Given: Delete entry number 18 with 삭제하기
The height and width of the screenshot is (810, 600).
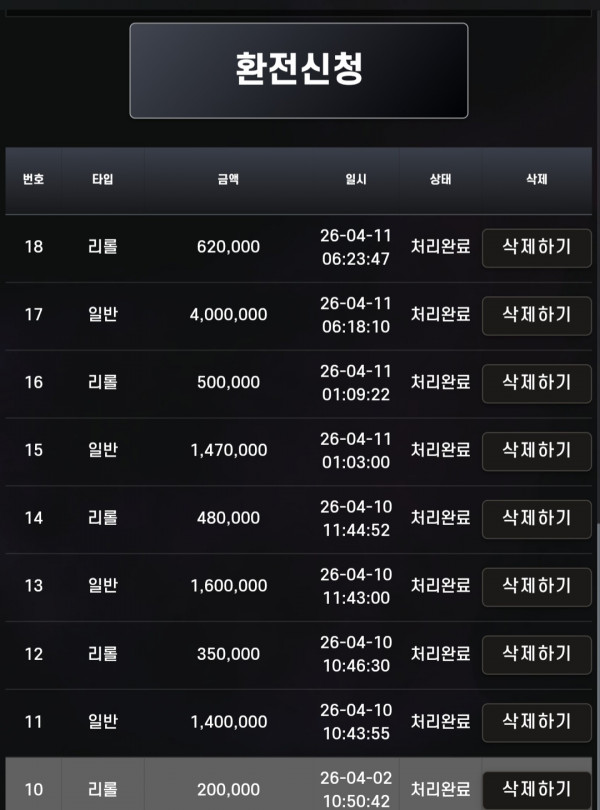Looking at the screenshot, I should click(x=536, y=247).
